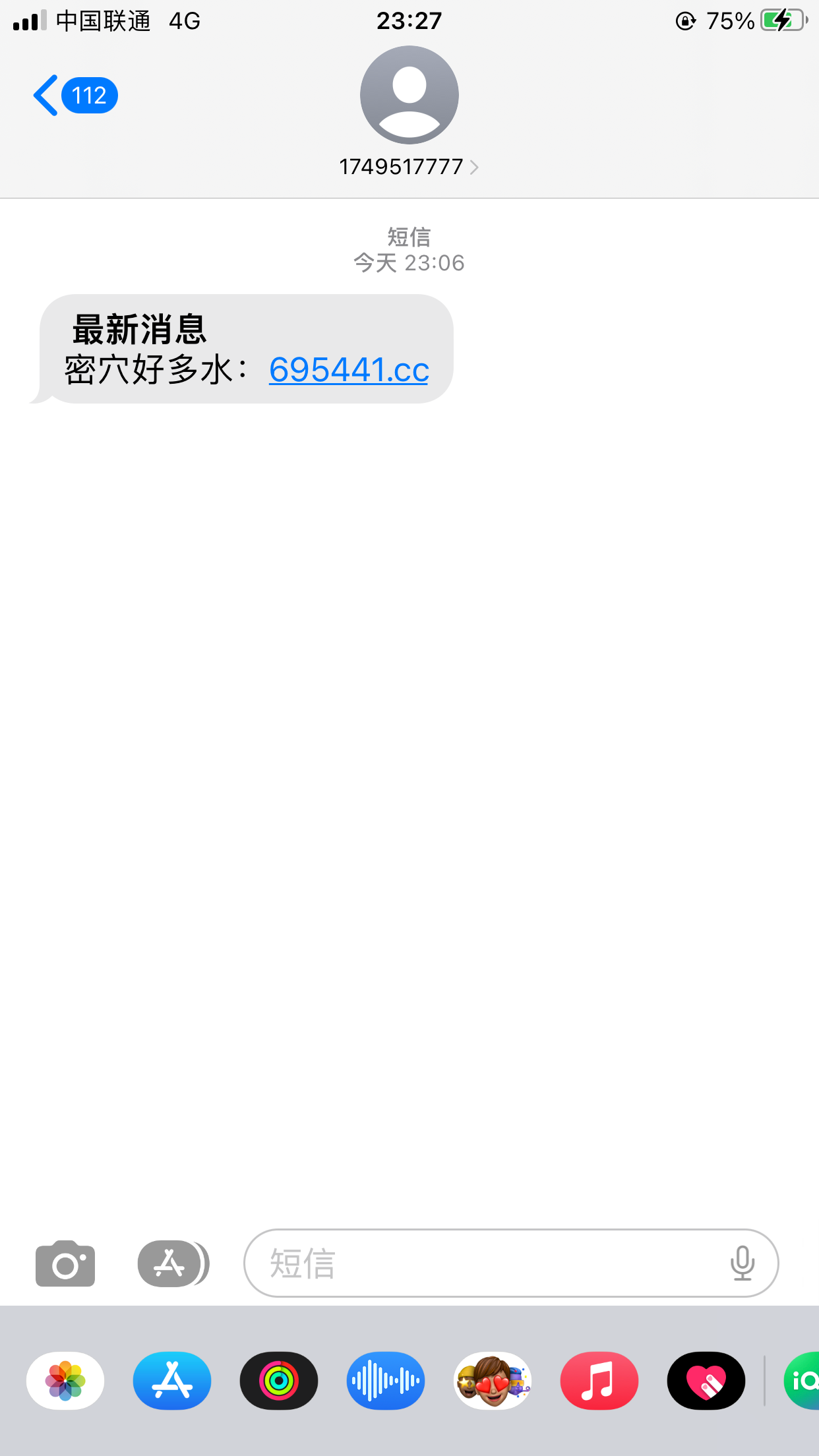Image resolution: width=819 pixels, height=1456 pixels.
Task: Open Memoji stickers
Action: point(493,1381)
